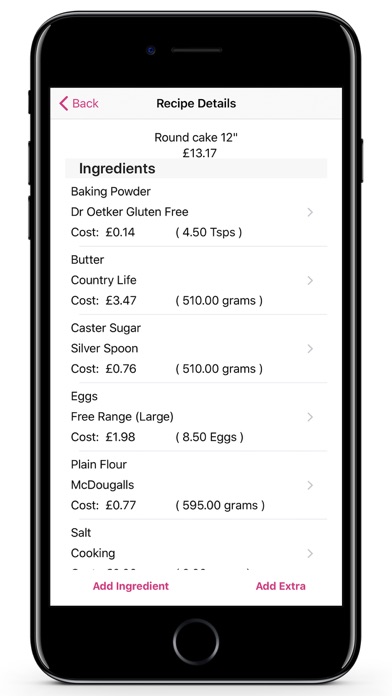Tap Add Ingredient

tap(131, 586)
